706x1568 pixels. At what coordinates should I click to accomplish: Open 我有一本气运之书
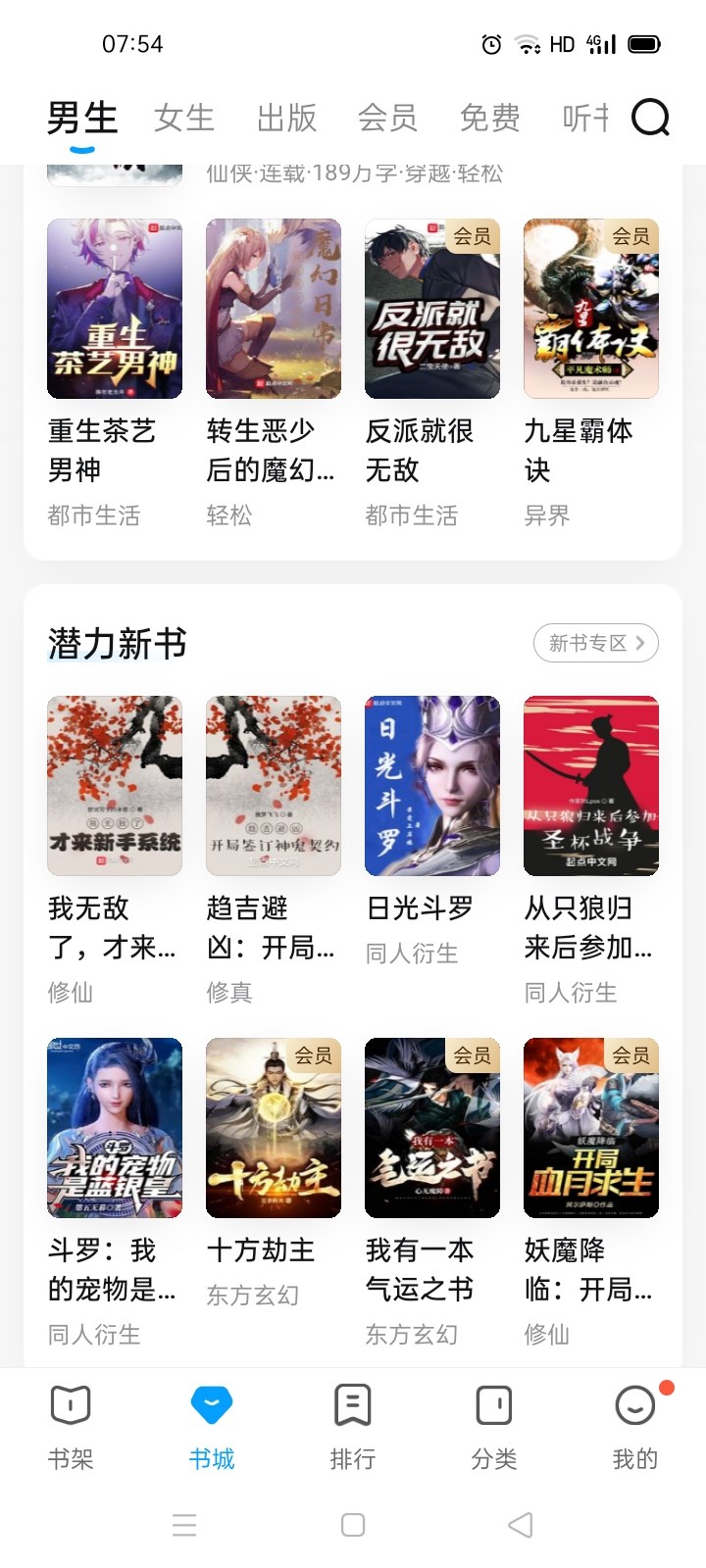tap(432, 1128)
